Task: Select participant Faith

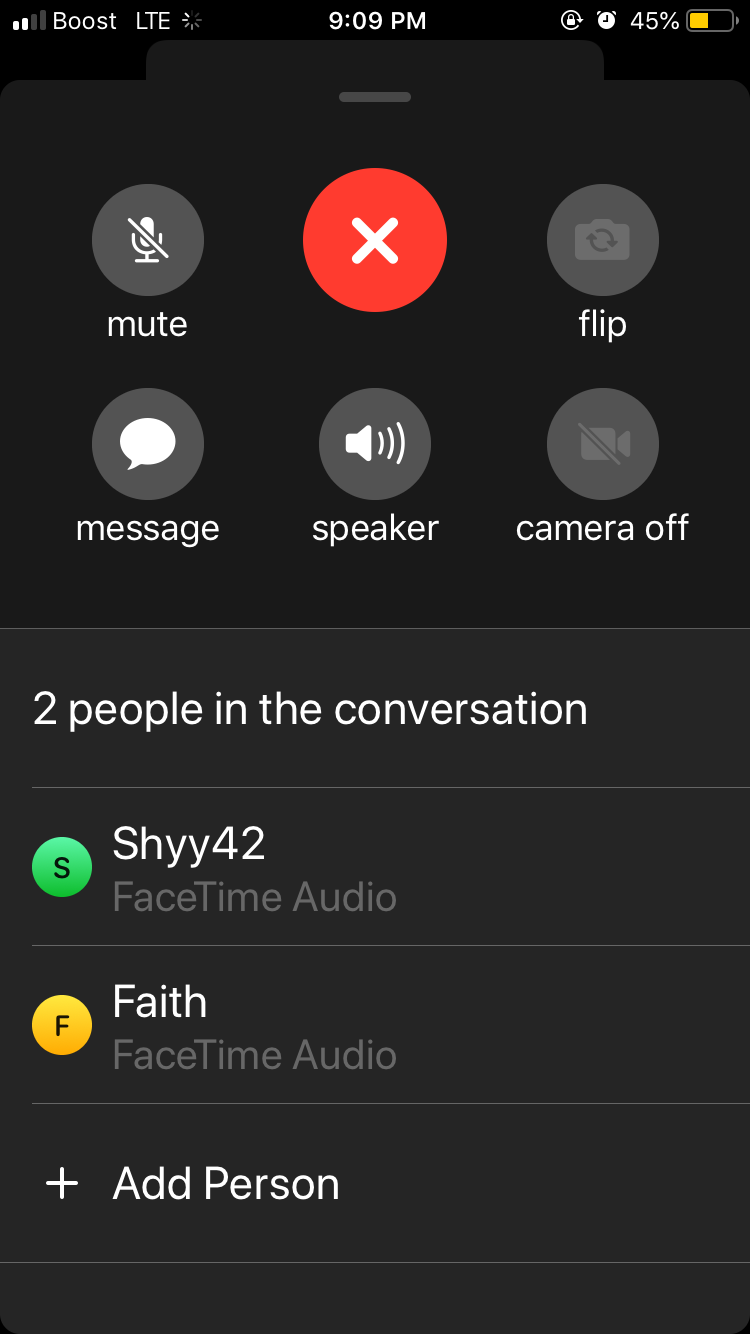Action: tap(254, 1025)
